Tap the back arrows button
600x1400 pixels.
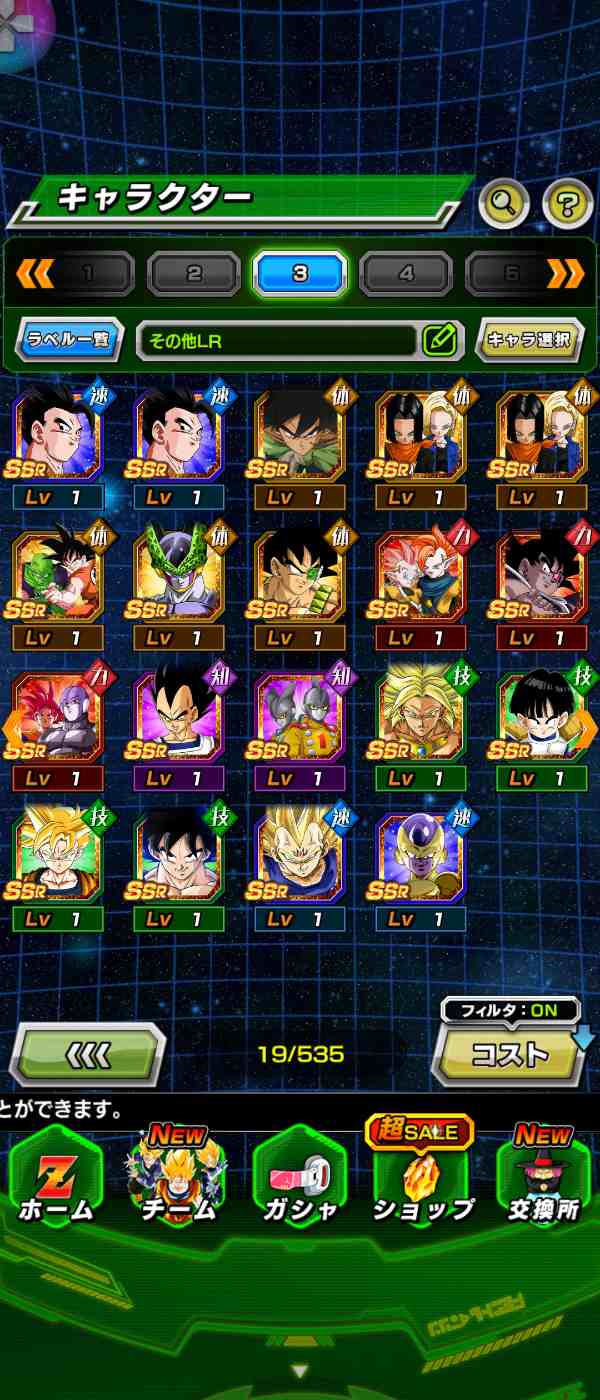[x=88, y=1054]
